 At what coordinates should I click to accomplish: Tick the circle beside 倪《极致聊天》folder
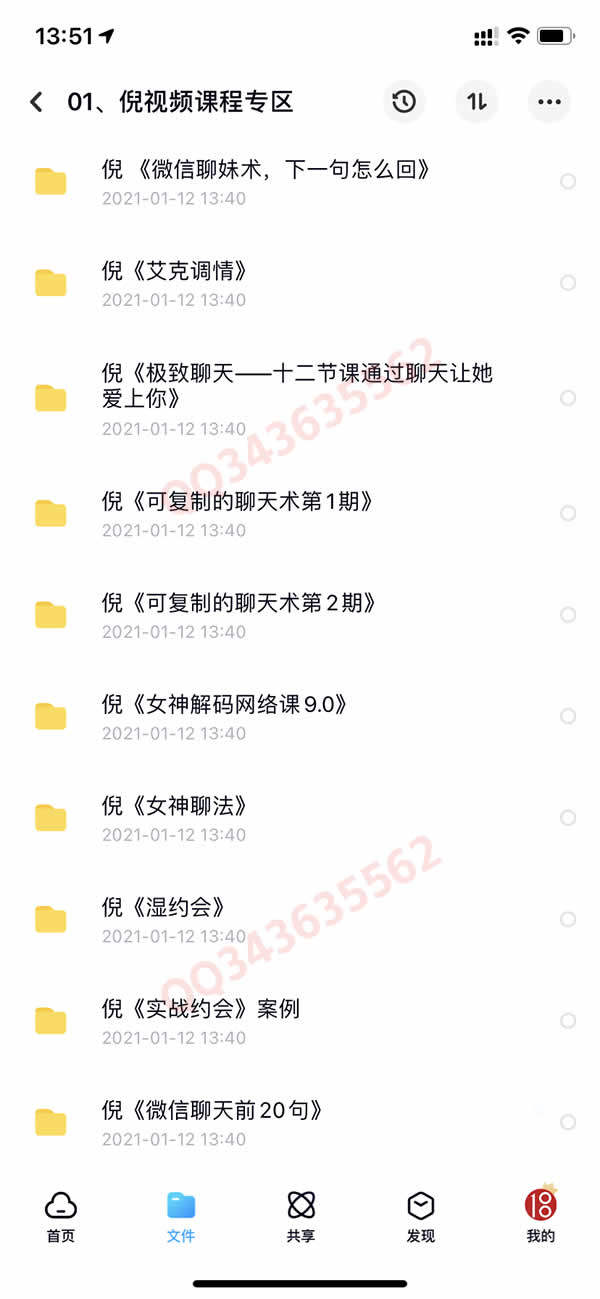click(568, 398)
